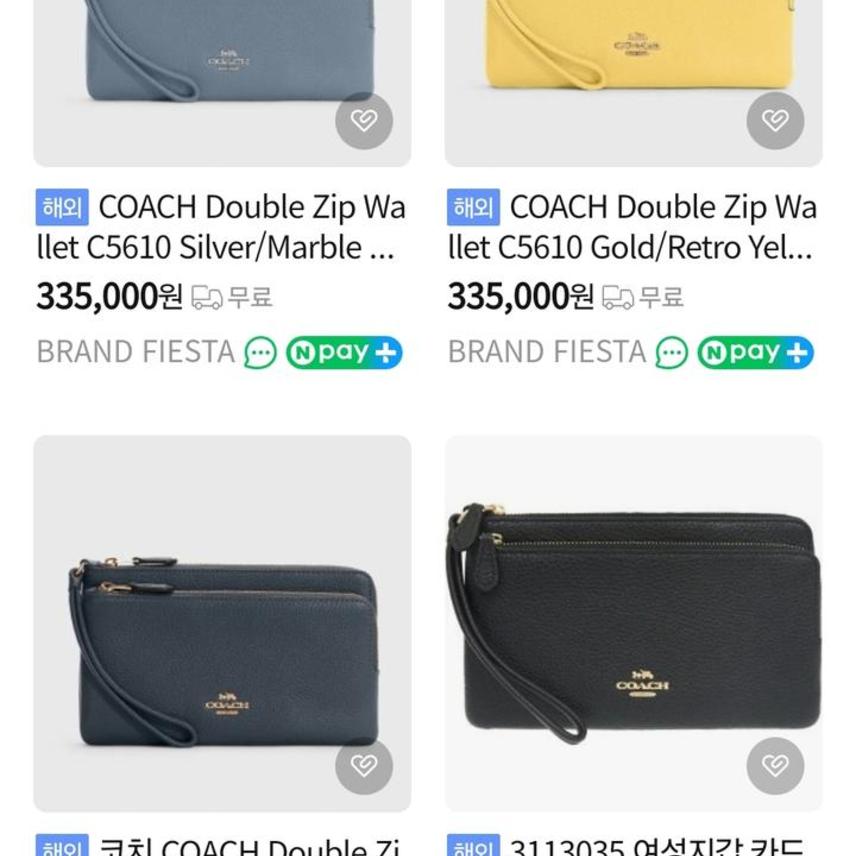This screenshot has height=856, width=856.
Task: Save the Silver/Marble wallet to wishlist
Action: 364,121
